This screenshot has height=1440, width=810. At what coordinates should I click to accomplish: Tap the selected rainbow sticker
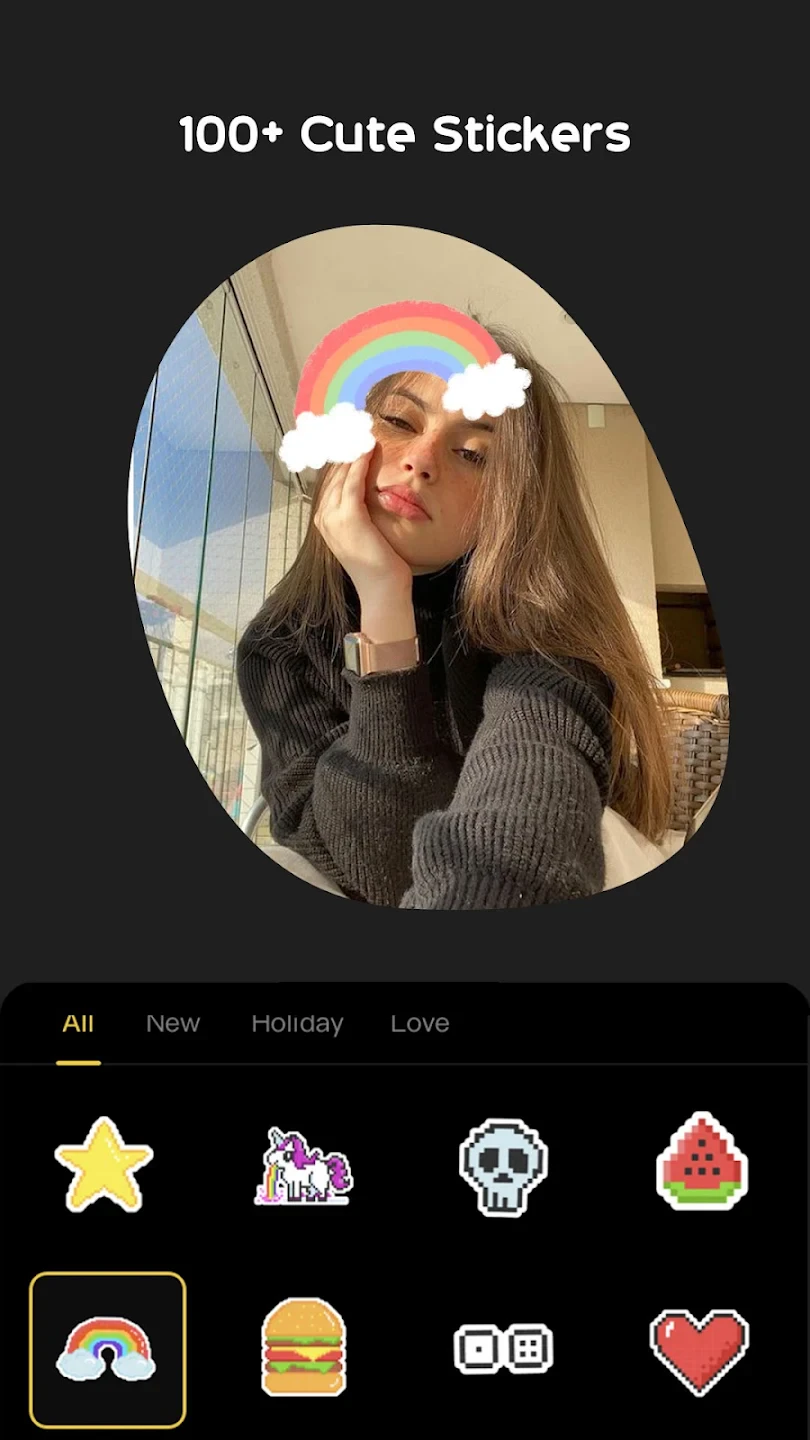(x=107, y=1348)
